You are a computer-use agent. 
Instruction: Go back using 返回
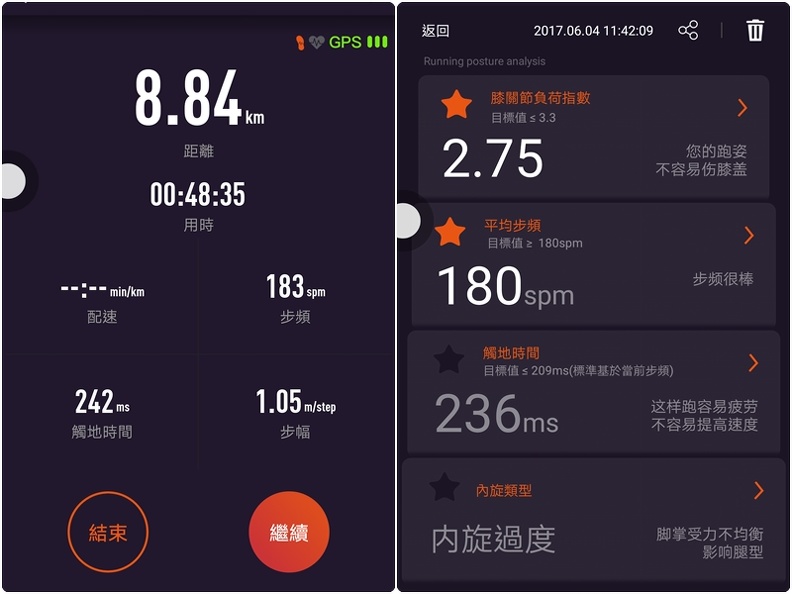(x=436, y=31)
